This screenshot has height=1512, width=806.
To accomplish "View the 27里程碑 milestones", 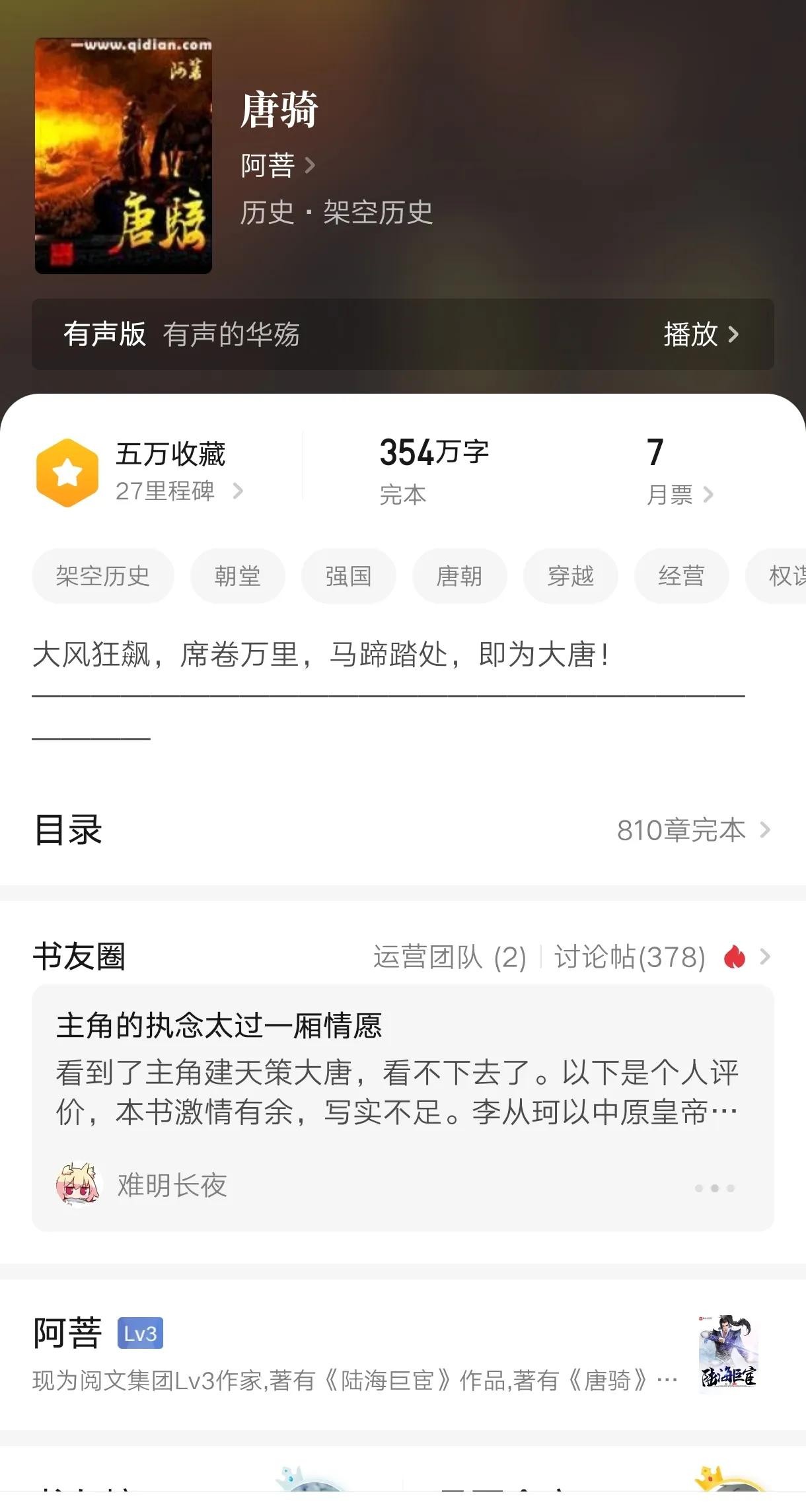I will click(178, 491).
